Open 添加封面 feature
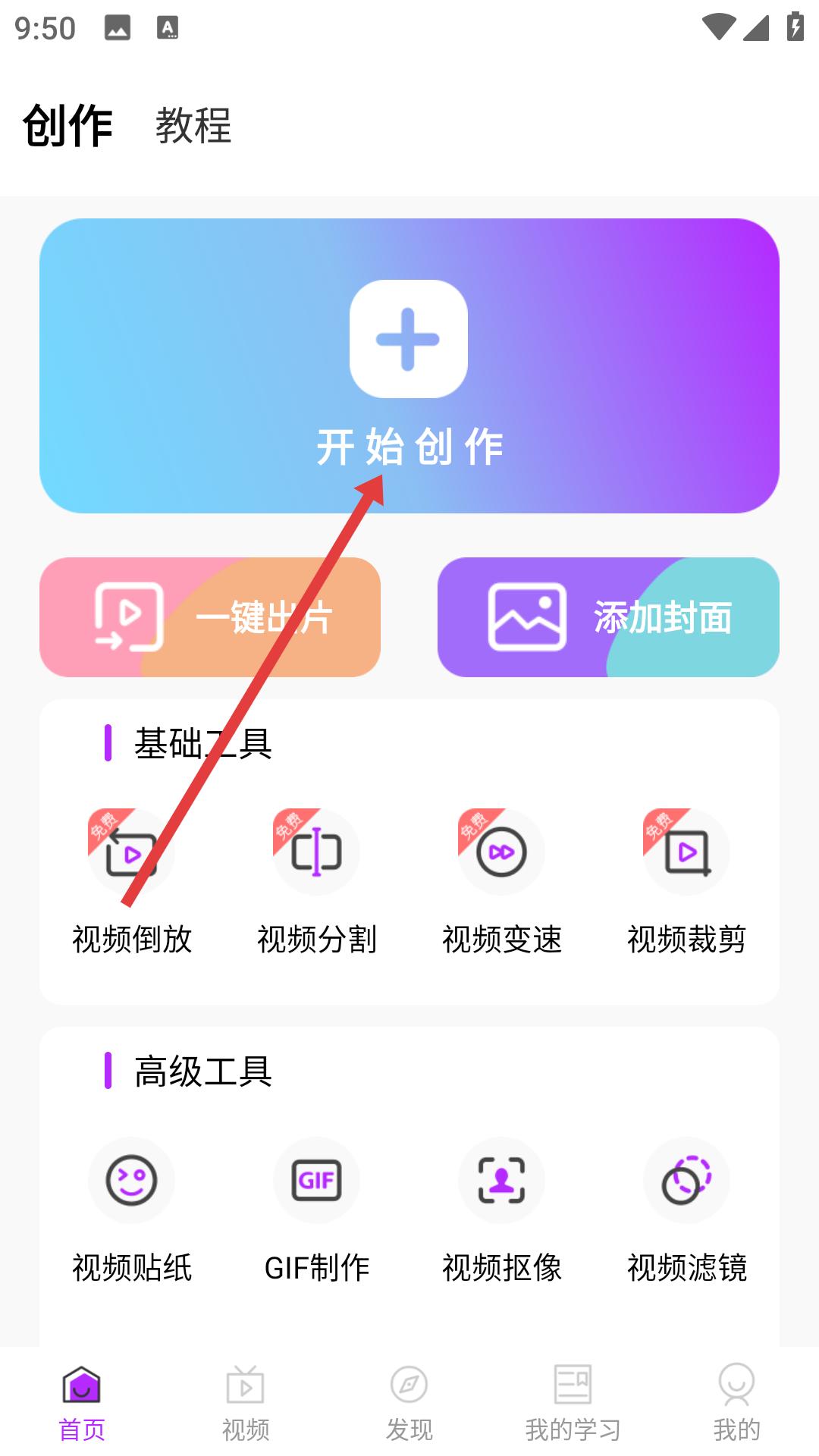The image size is (819, 1456). point(608,617)
